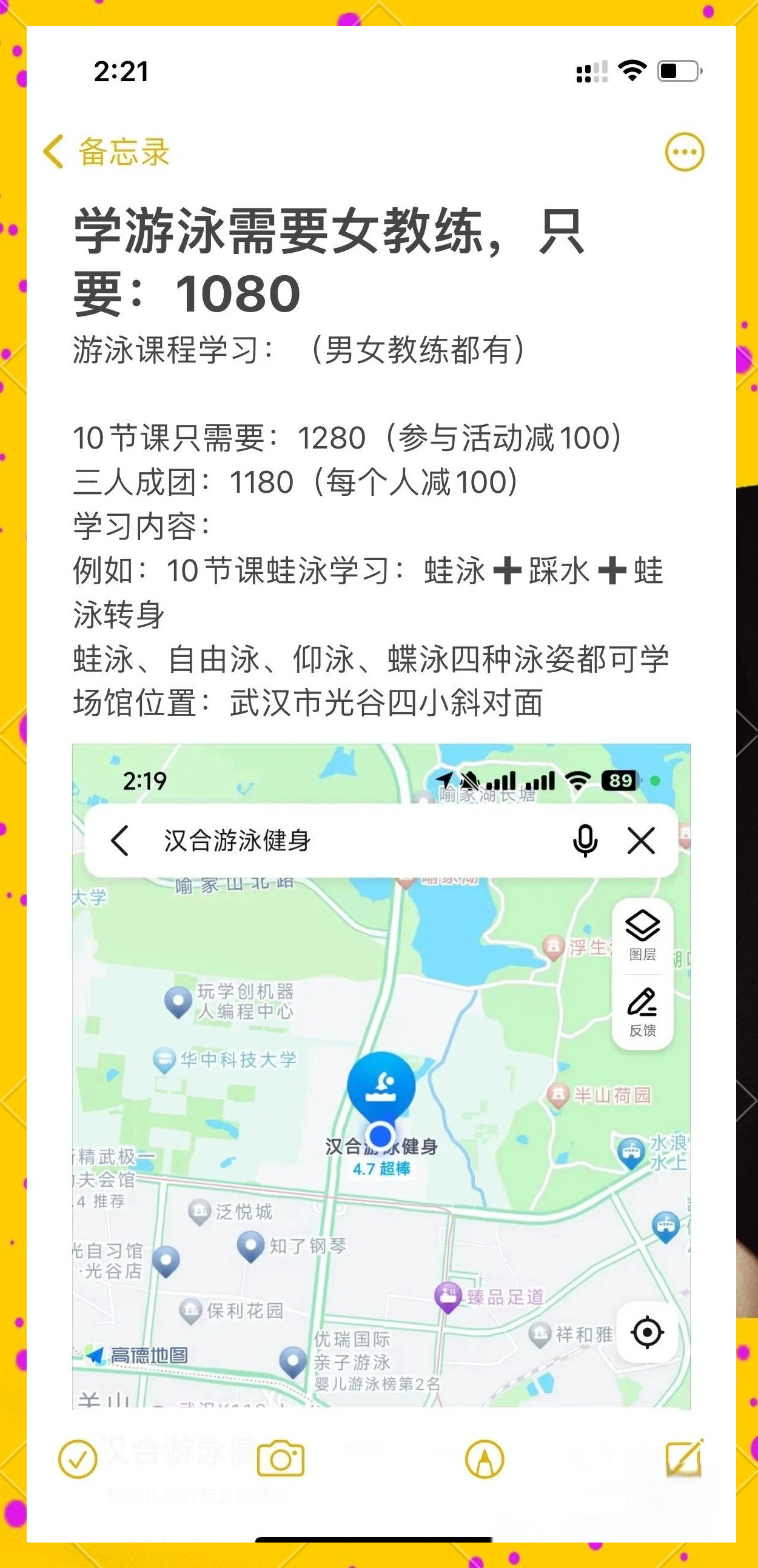The height and width of the screenshot is (1568, 758).
Task: Clear map search with the X button
Action: (x=640, y=841)
